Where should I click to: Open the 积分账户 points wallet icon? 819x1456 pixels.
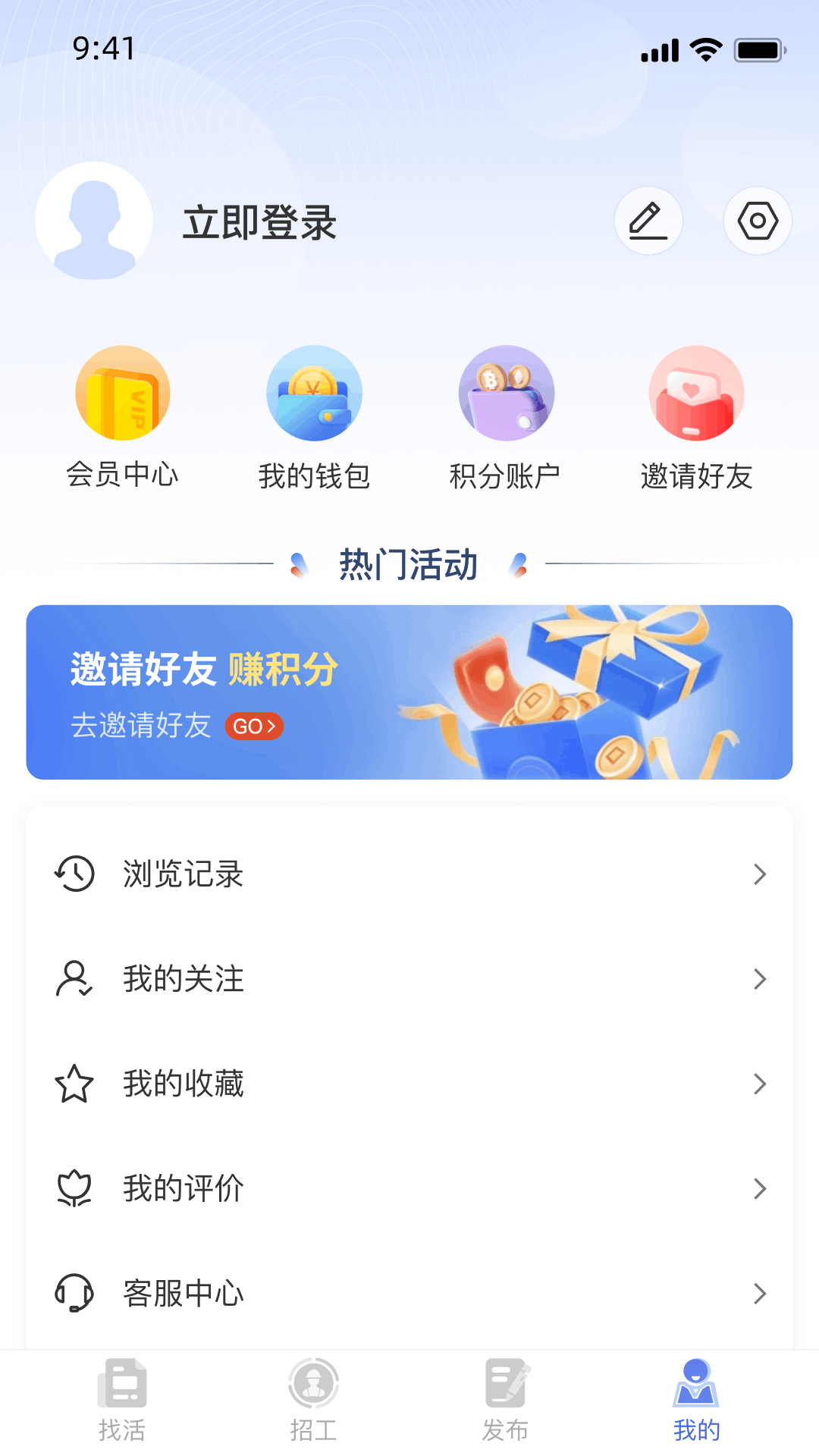[506, 393]
